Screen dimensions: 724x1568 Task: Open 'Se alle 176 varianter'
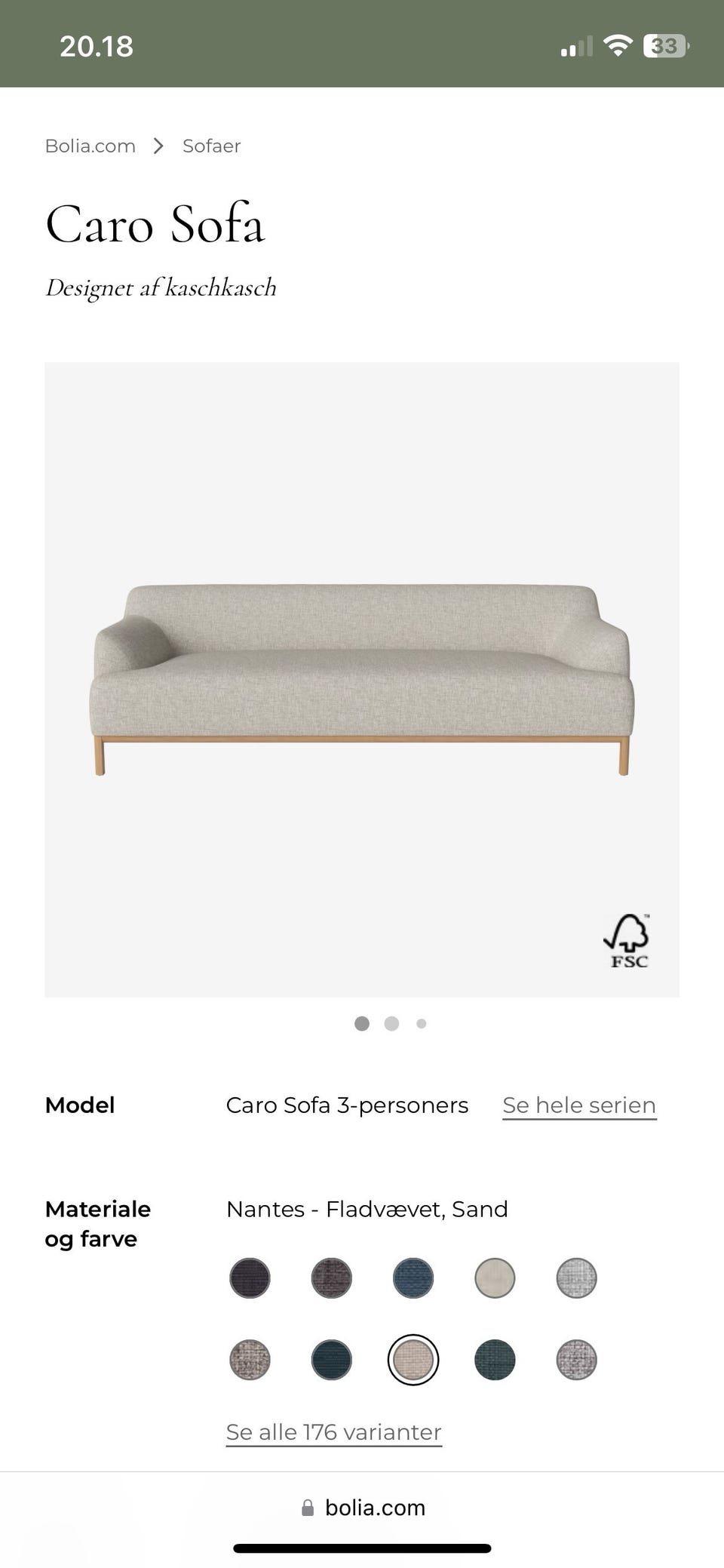[333, 1431]
